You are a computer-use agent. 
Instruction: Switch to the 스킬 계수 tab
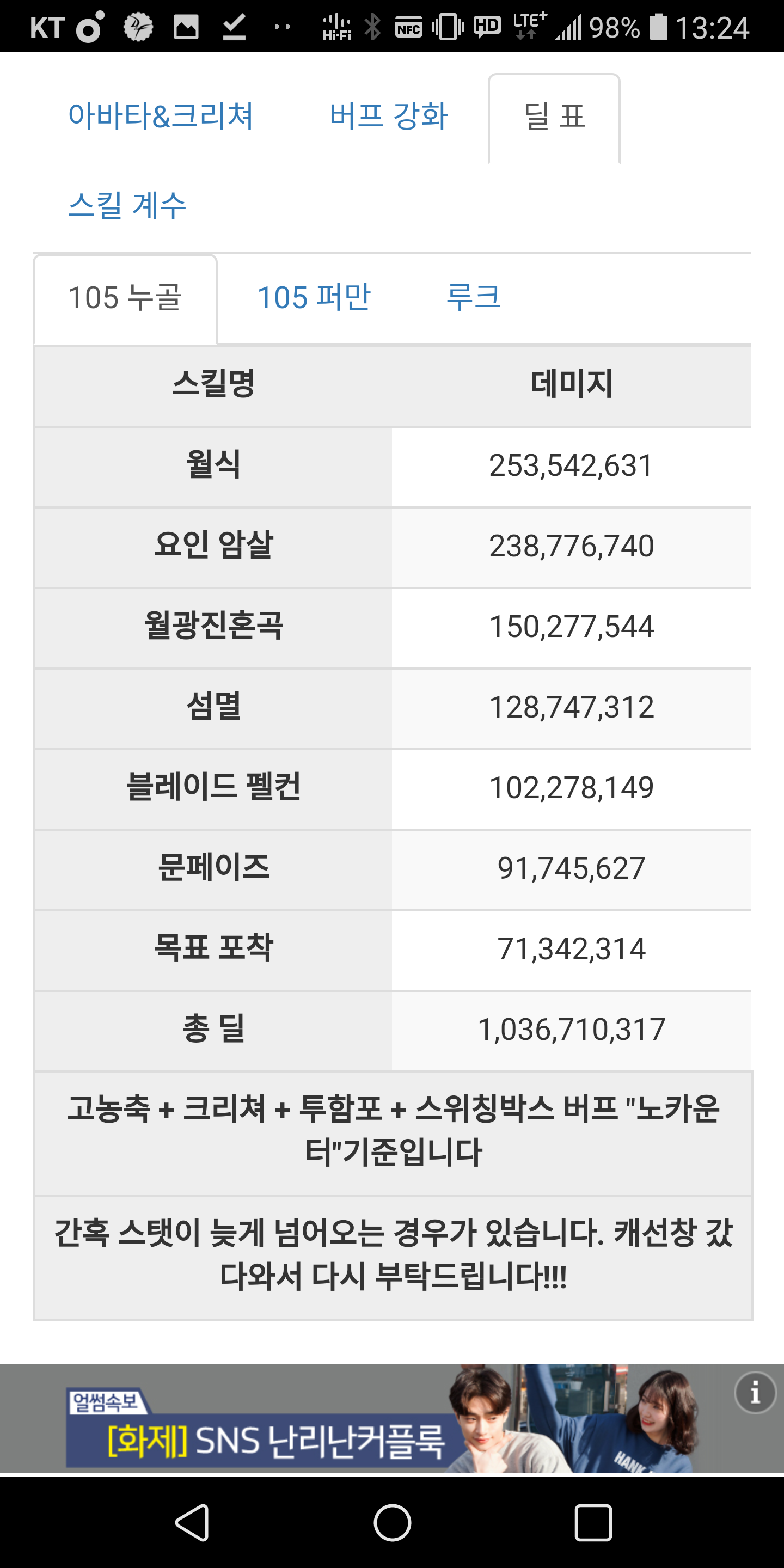[x=127, y=205]
